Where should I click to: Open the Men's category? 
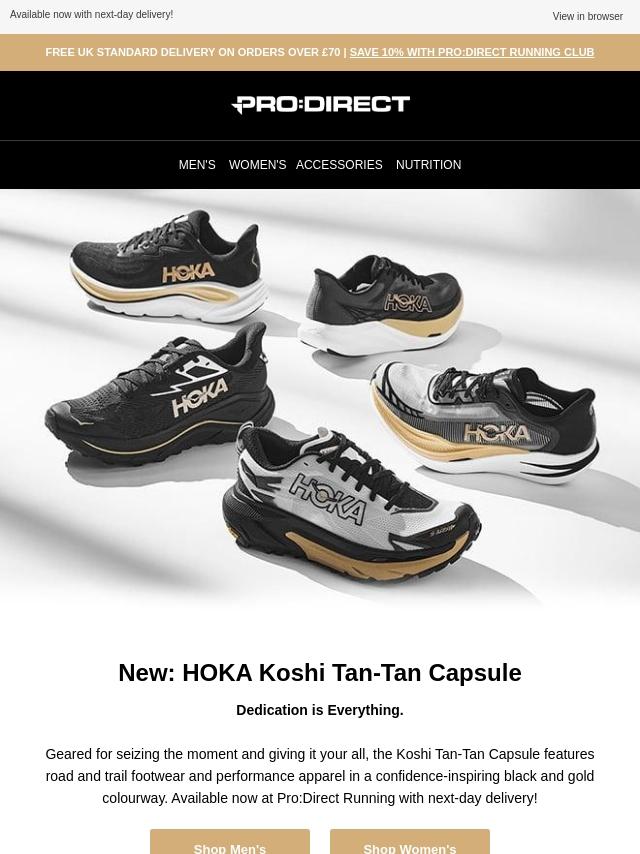(x=197, y=165)
